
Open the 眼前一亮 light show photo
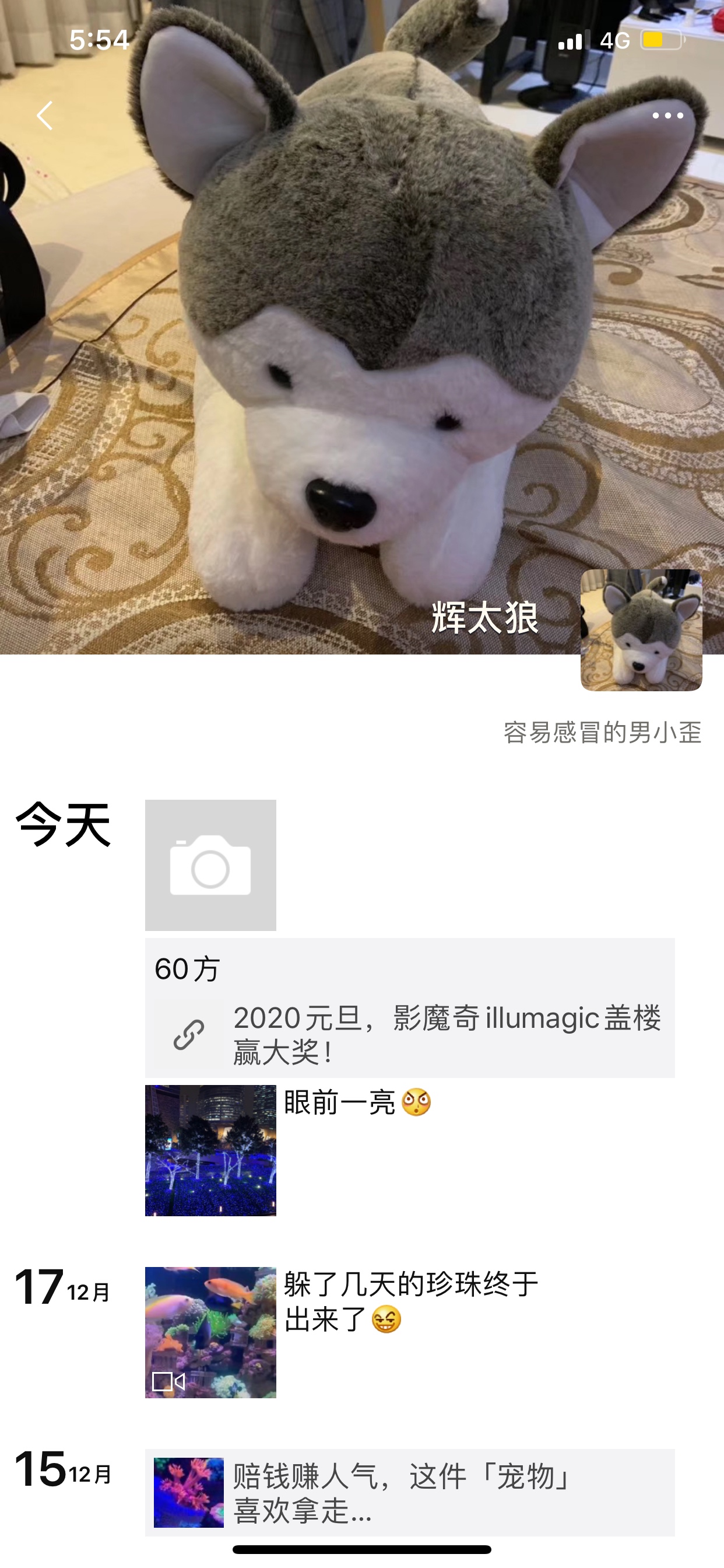(x=210, y=1150)
